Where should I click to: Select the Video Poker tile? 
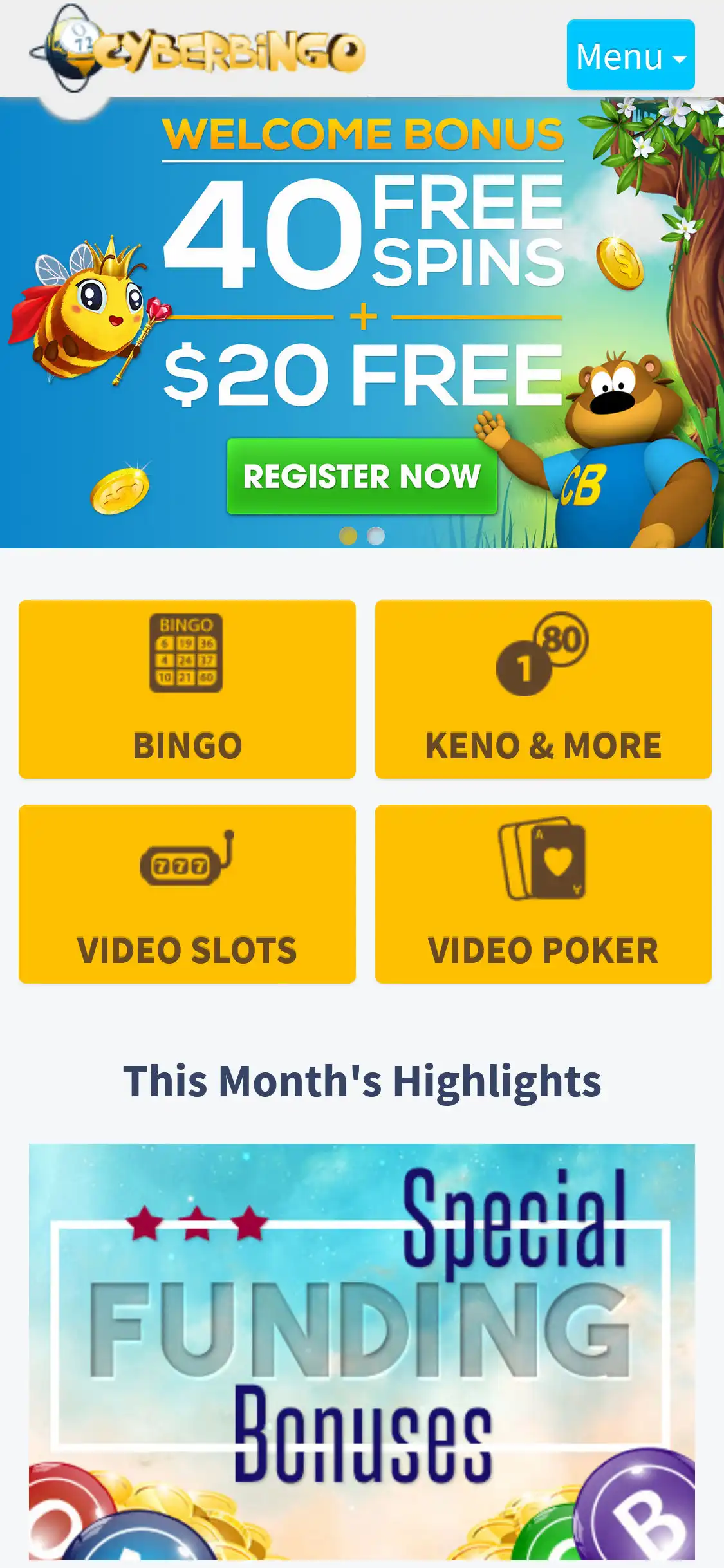tap(543, 893)
